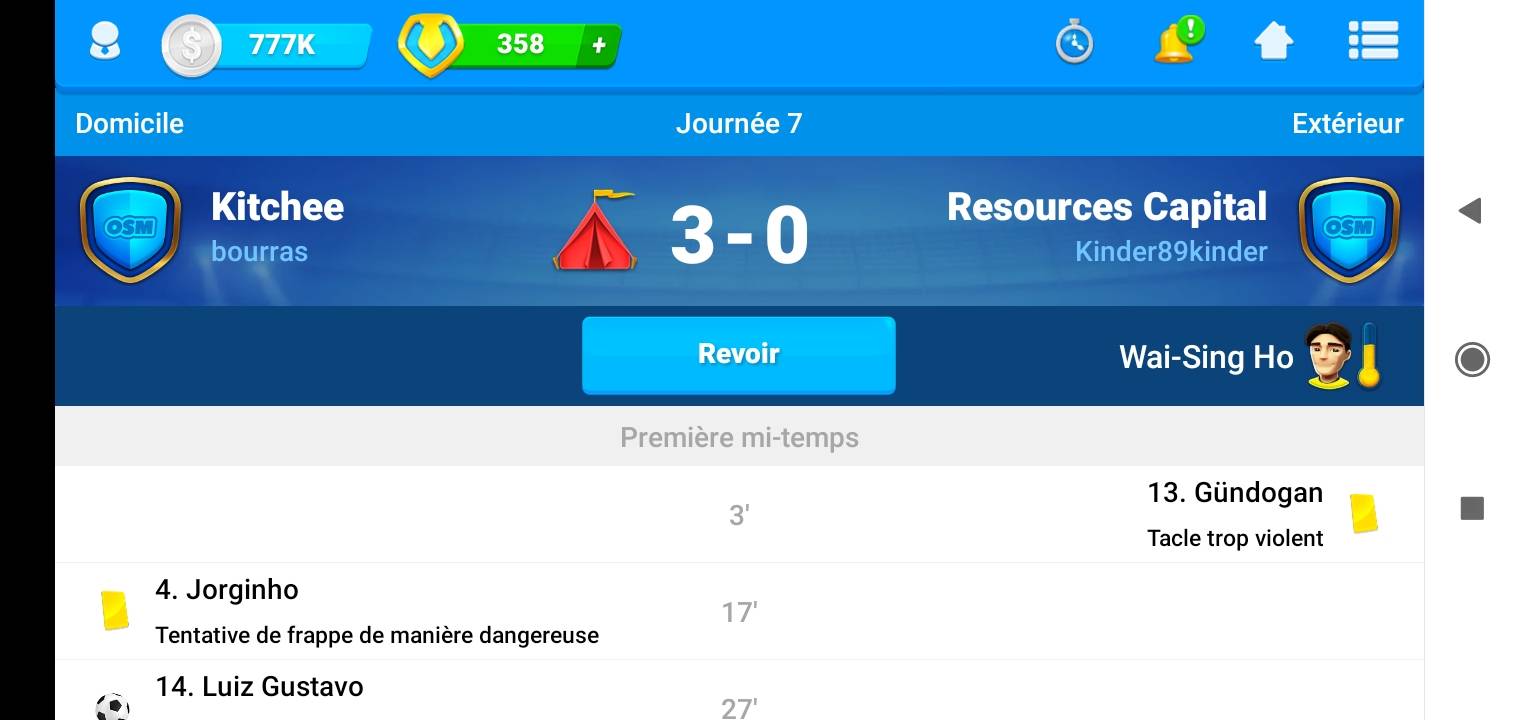This screenshot has height=720, width=1520.
Task: Open the notifications bell
Action: 1176,42
